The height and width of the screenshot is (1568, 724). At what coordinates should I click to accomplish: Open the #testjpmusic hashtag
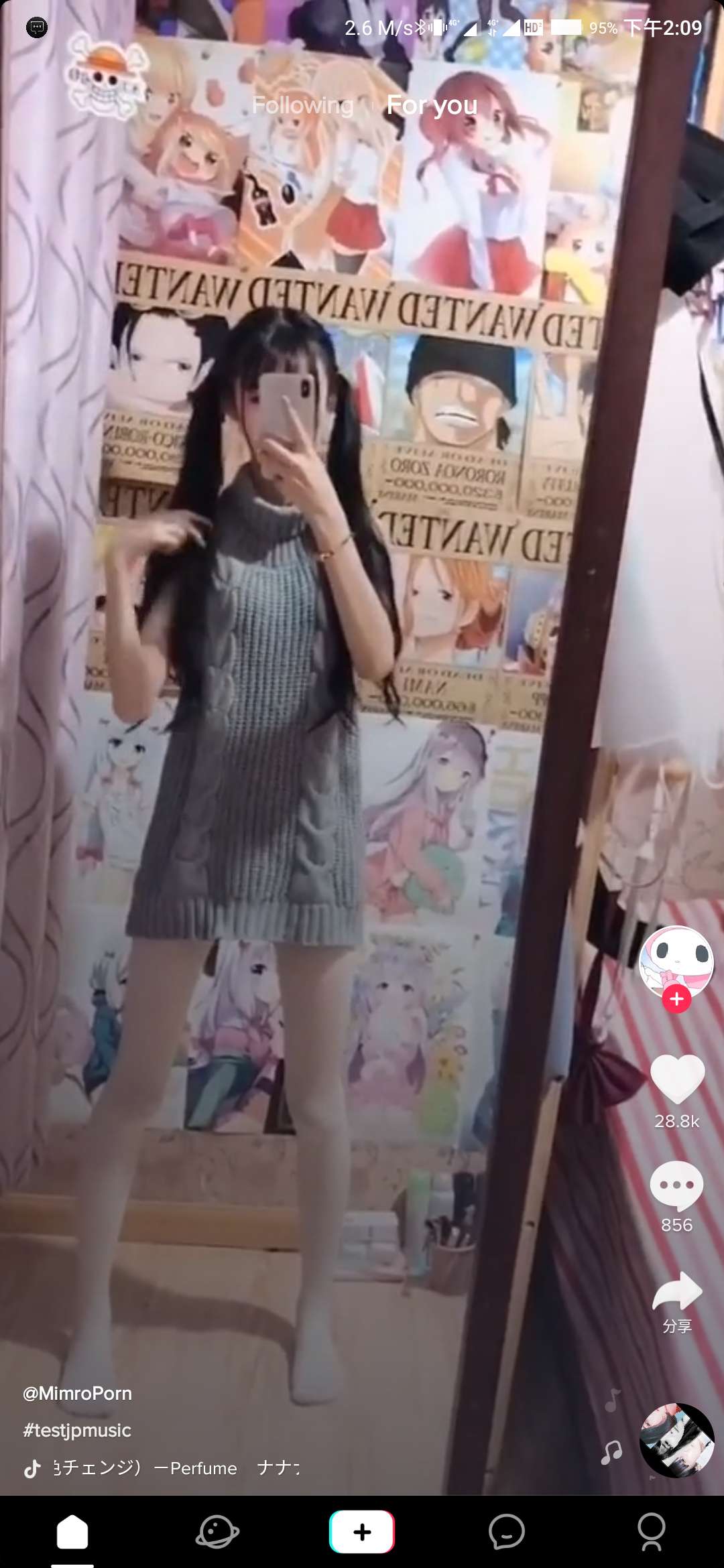click(77, 1430)
